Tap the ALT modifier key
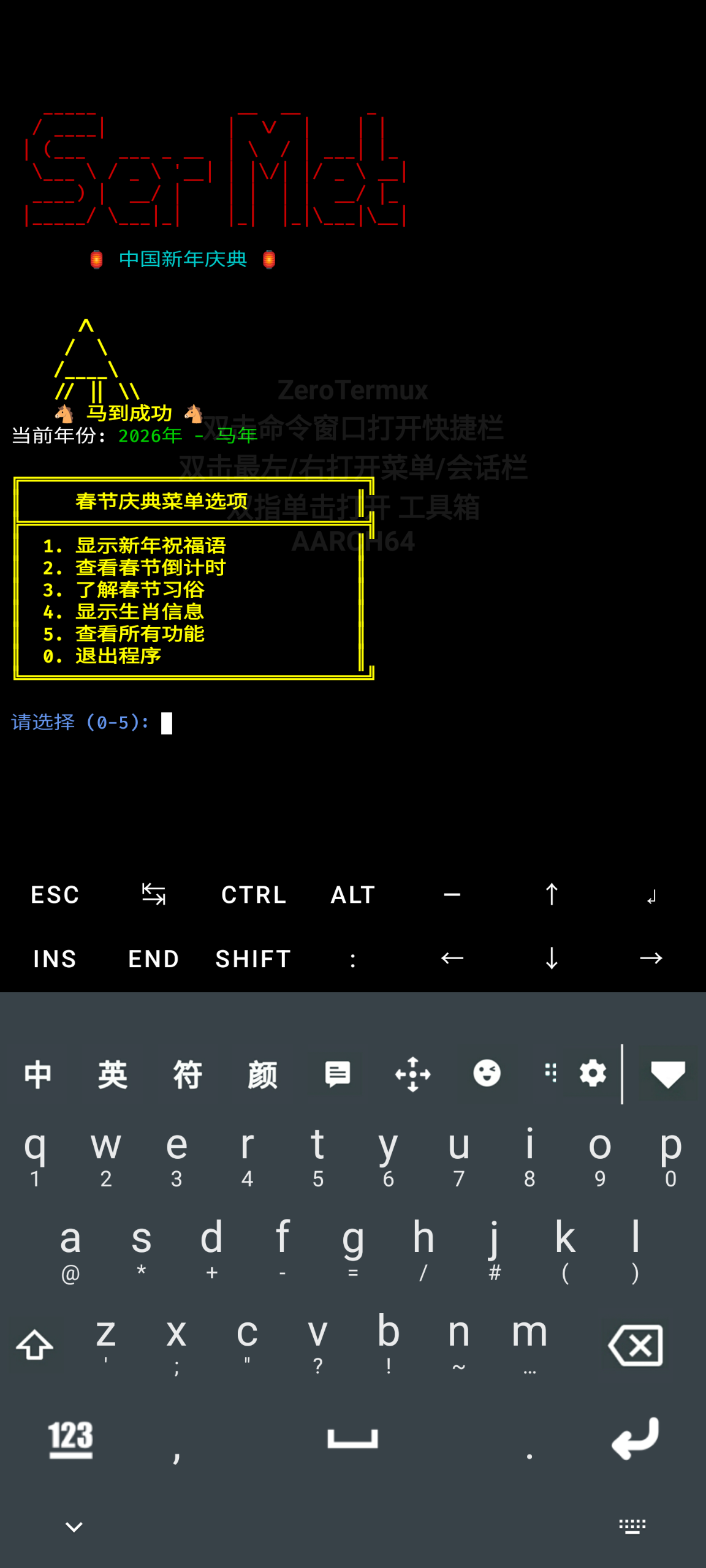Viewport: 706px width, 1568px height. point(353,895)
